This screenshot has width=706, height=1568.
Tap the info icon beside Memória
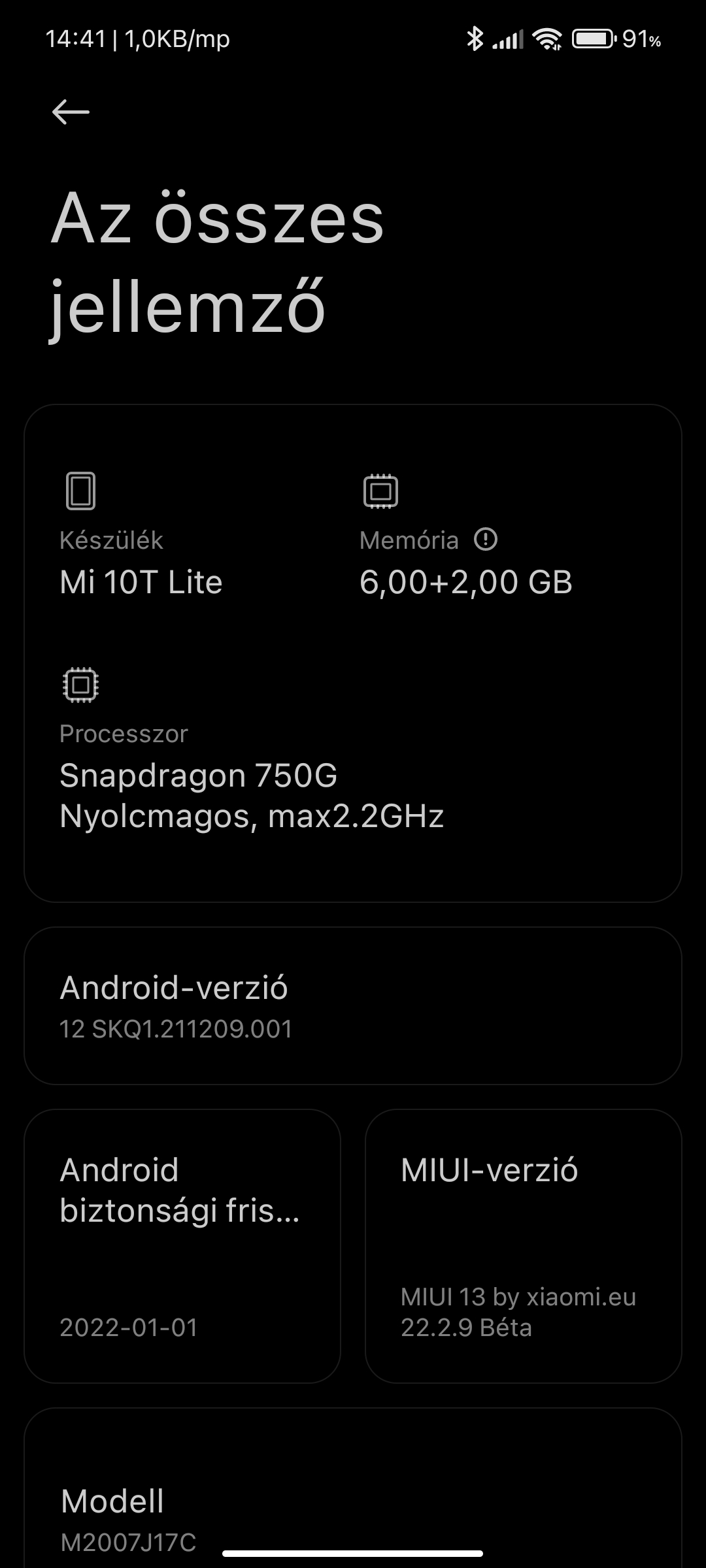click(486, 540)
